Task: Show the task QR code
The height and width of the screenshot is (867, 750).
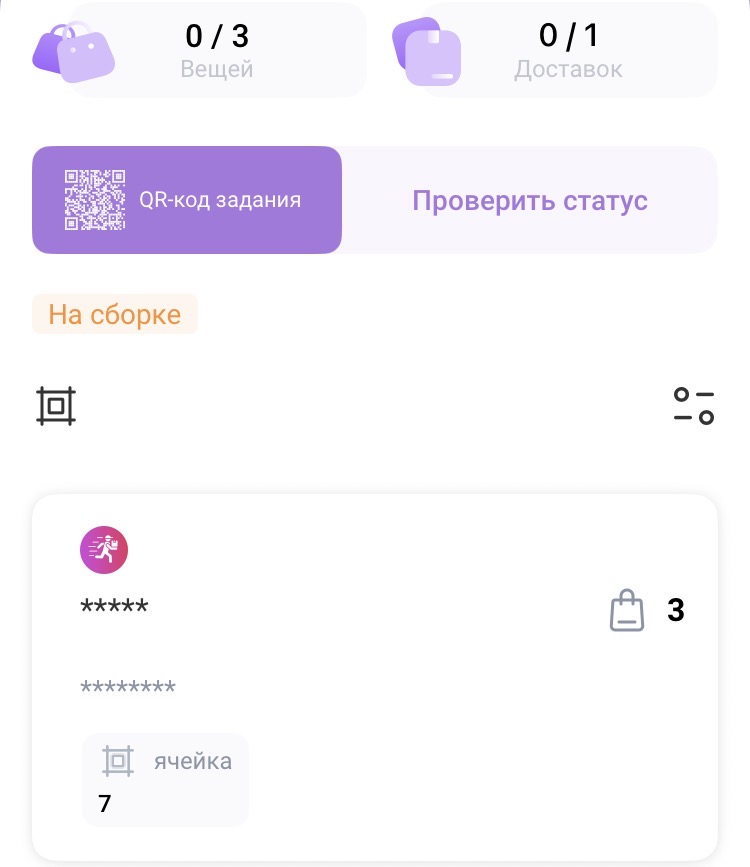Action: pyautogui.click(x=187, y=200)
